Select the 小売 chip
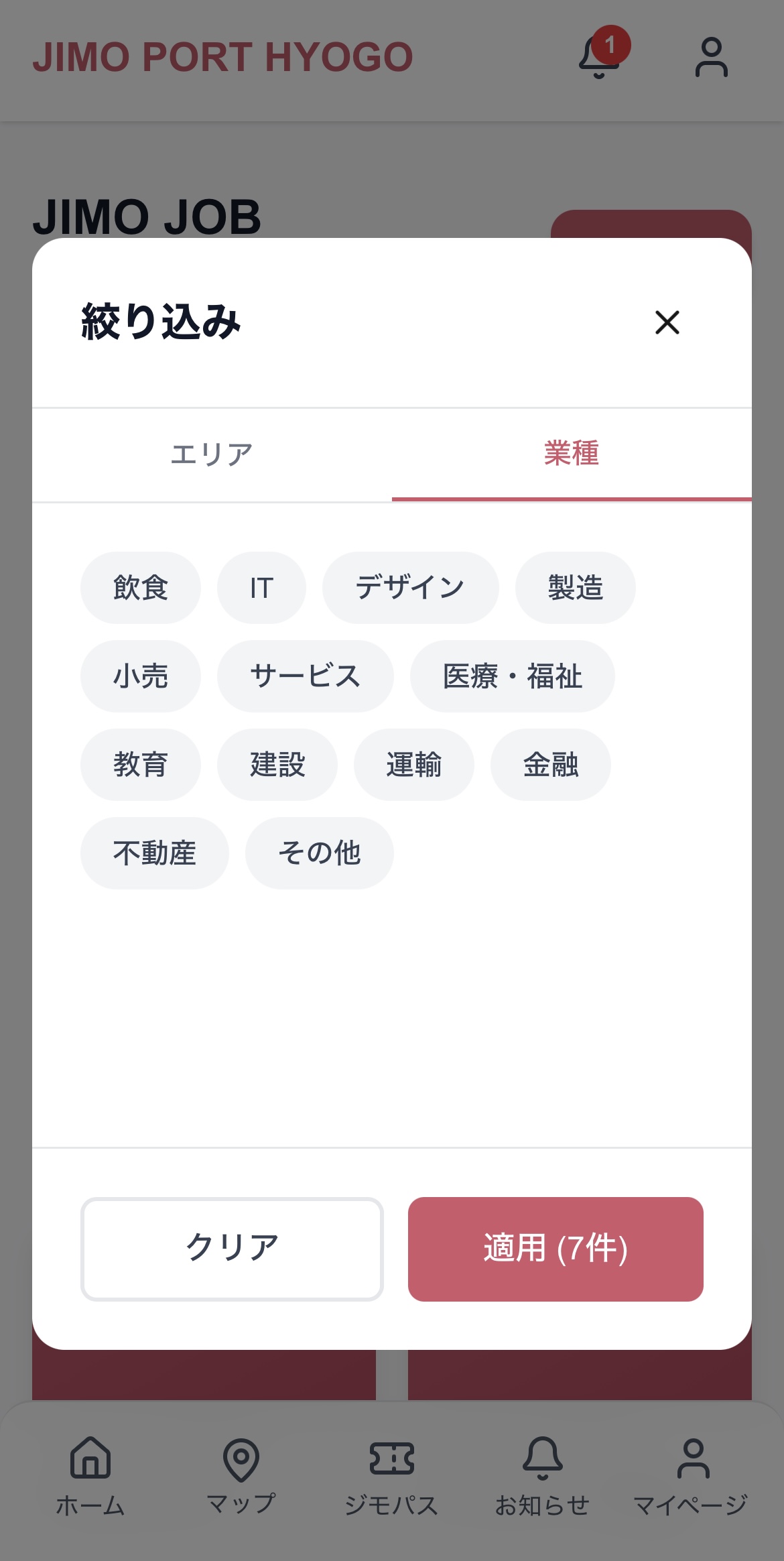 (x=140, y=676)
